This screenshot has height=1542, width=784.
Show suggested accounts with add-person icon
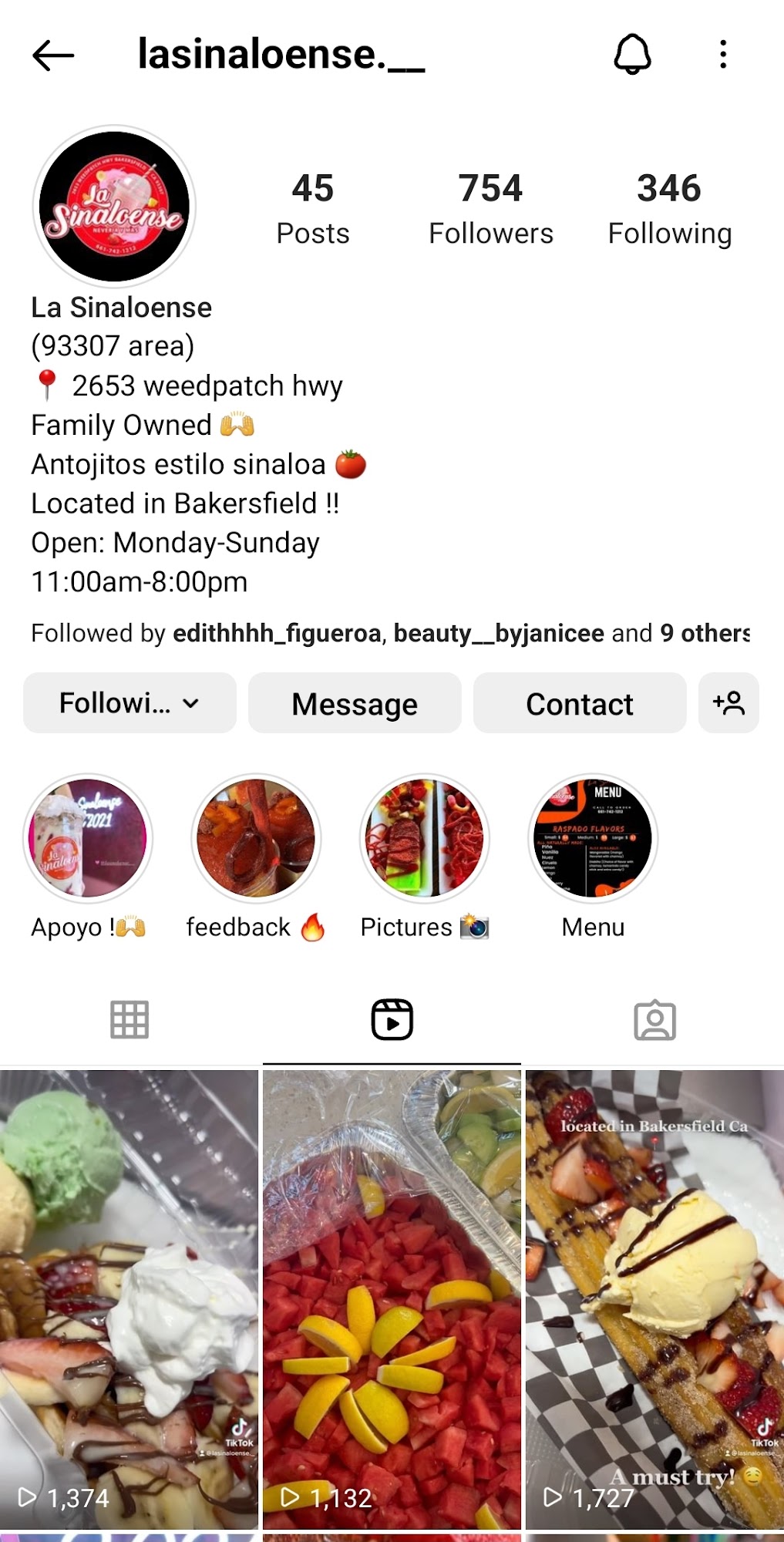coord(728,703)
